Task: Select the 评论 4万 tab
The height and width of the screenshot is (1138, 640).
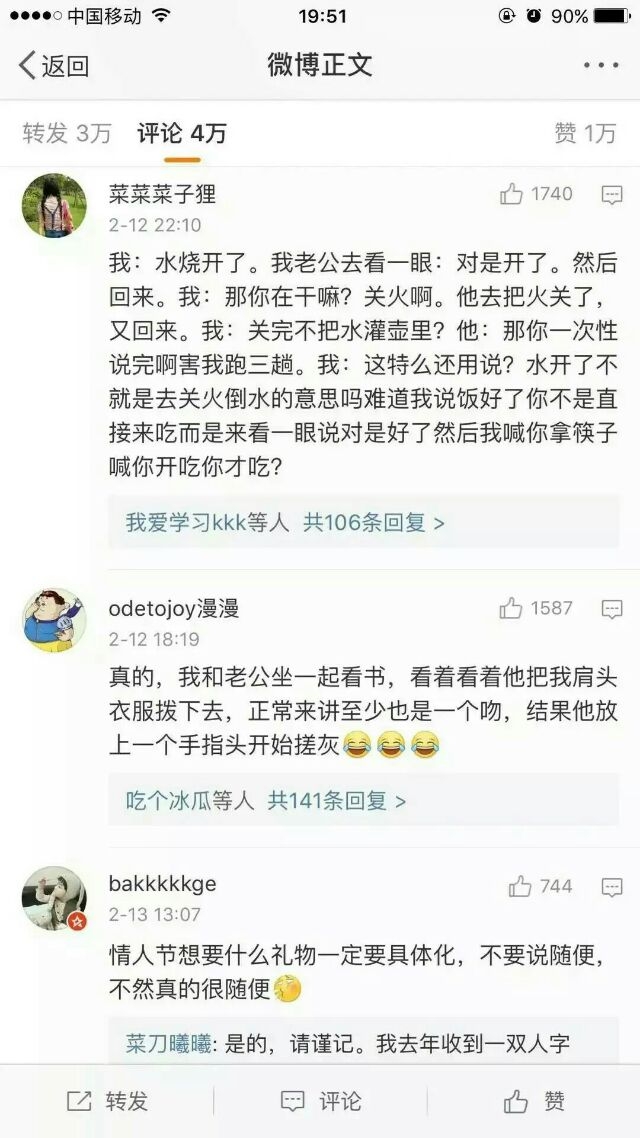Action: (182, 134)
